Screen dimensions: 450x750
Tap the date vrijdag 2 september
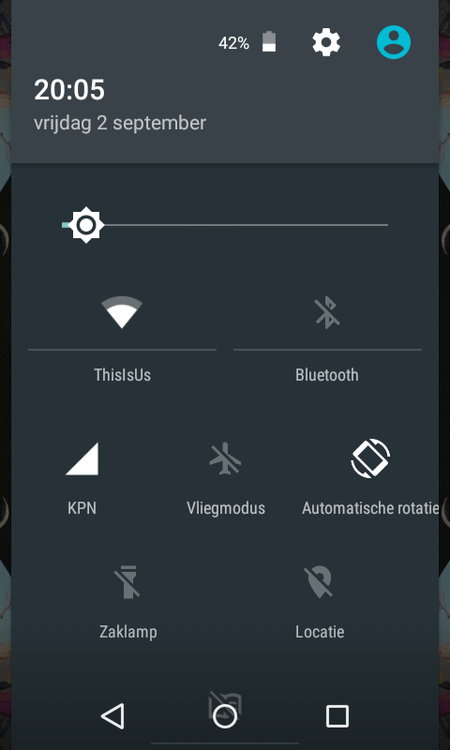[120, 123]
